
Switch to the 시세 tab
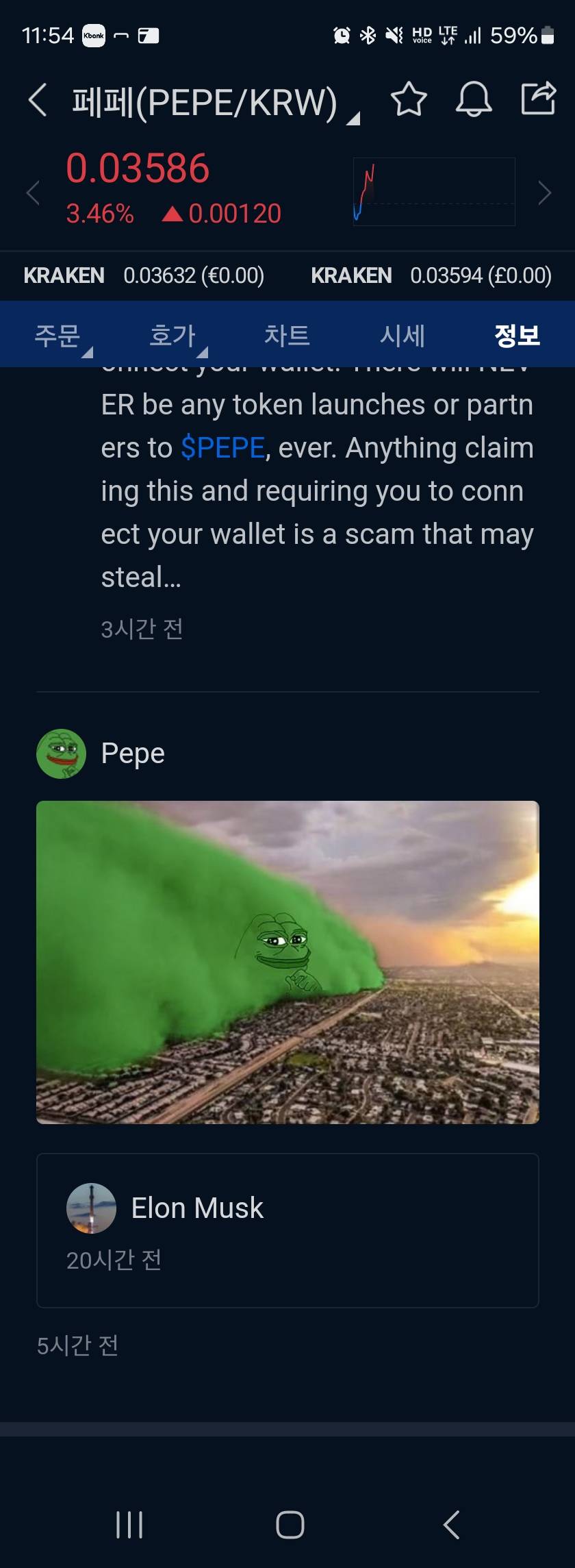402,336
